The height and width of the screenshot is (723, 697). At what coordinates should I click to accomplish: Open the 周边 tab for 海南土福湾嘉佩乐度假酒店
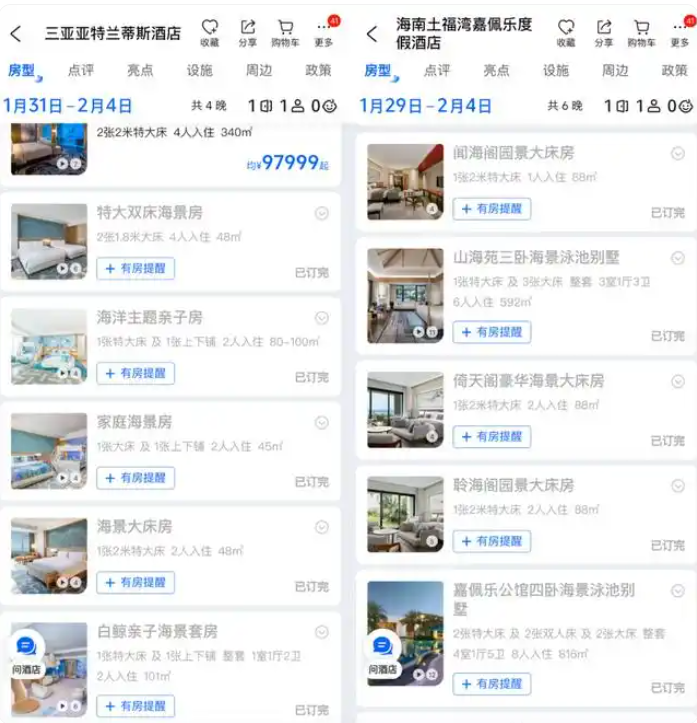pyautogui.click(x=615, y=71)
